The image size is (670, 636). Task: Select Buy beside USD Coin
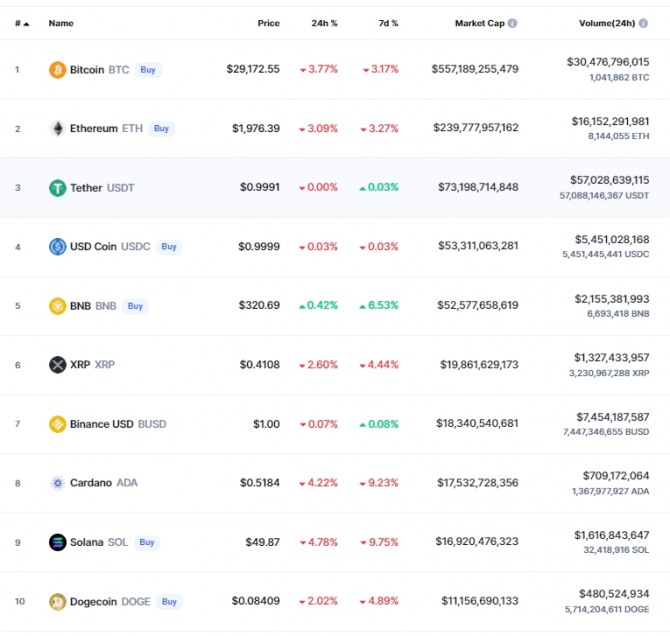point(169,247)
